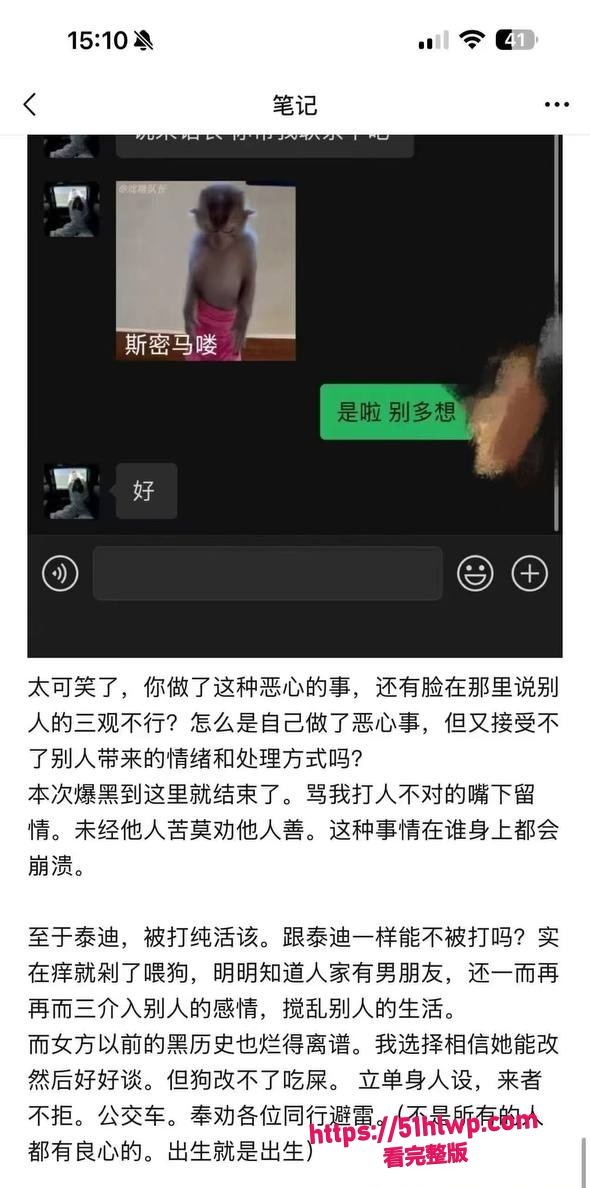Go back from the 笔记 page
The height and width of the screenshot is (1188, 590).
click(30, 105)
